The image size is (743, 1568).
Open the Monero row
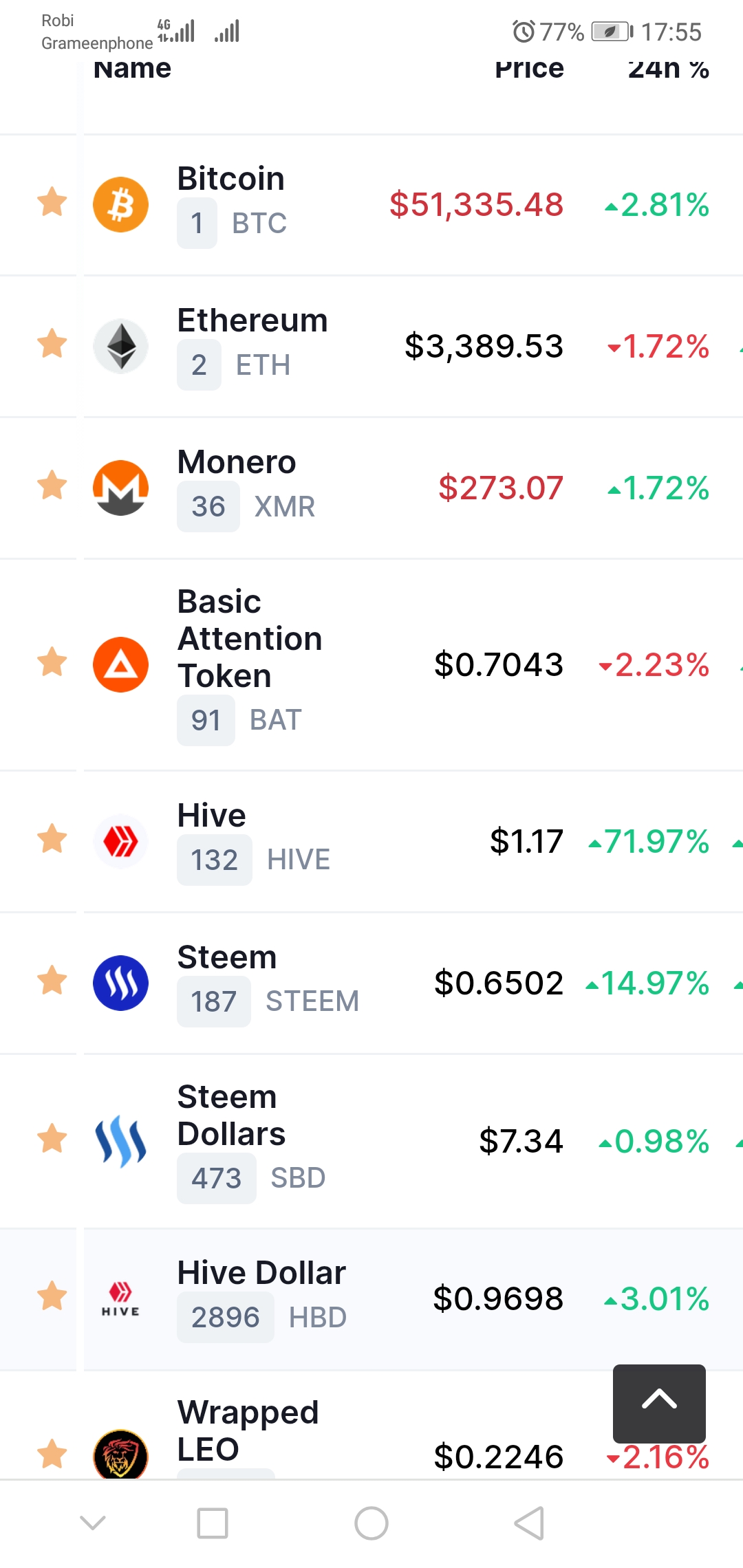click(237, 462)
